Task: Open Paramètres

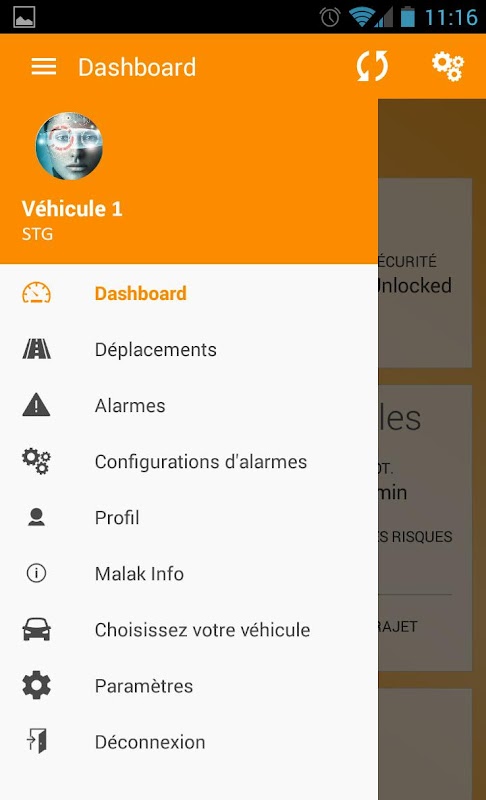Action: (x=189, y=686)
